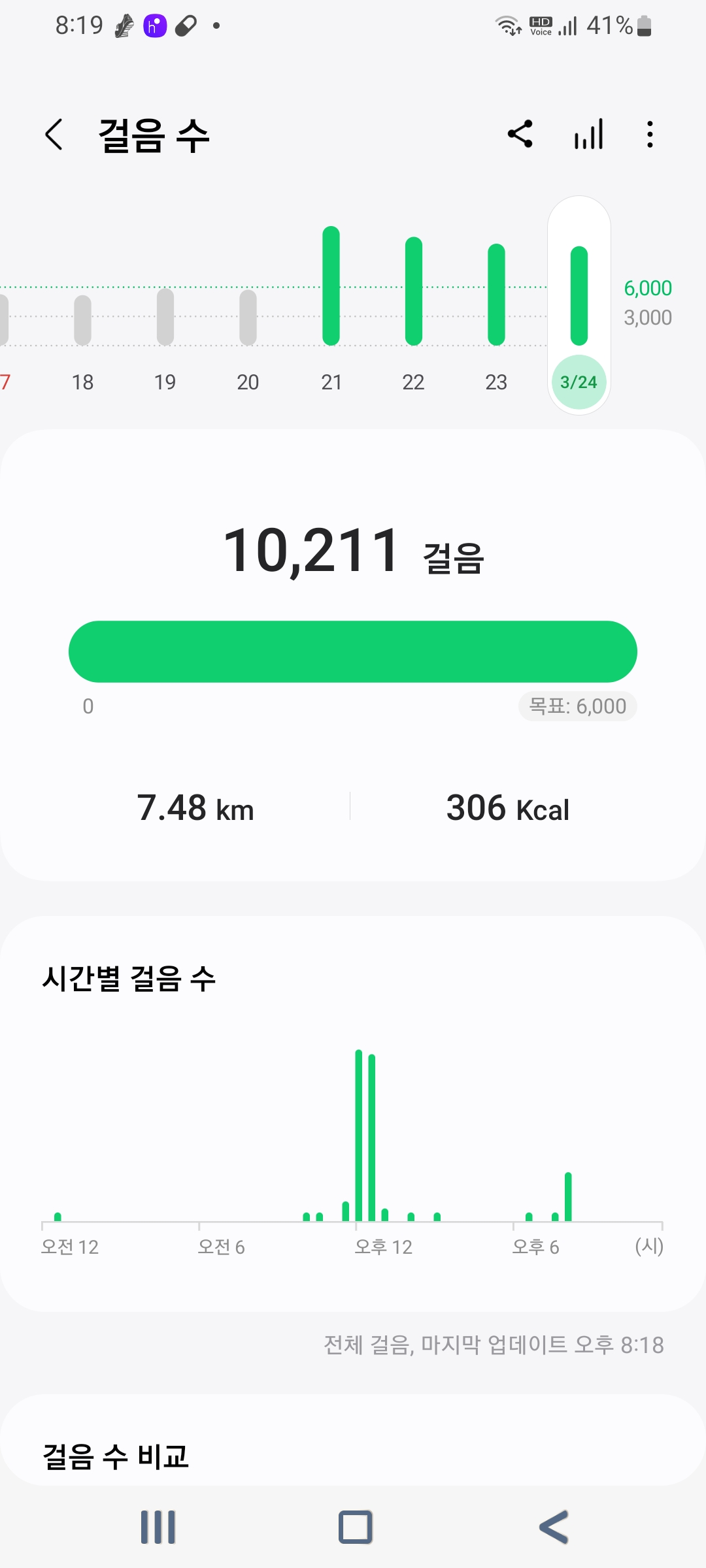The width and height of the screenshot is (706, 1568).
Task: Open the more options menu
Action: tap(650, 135)
